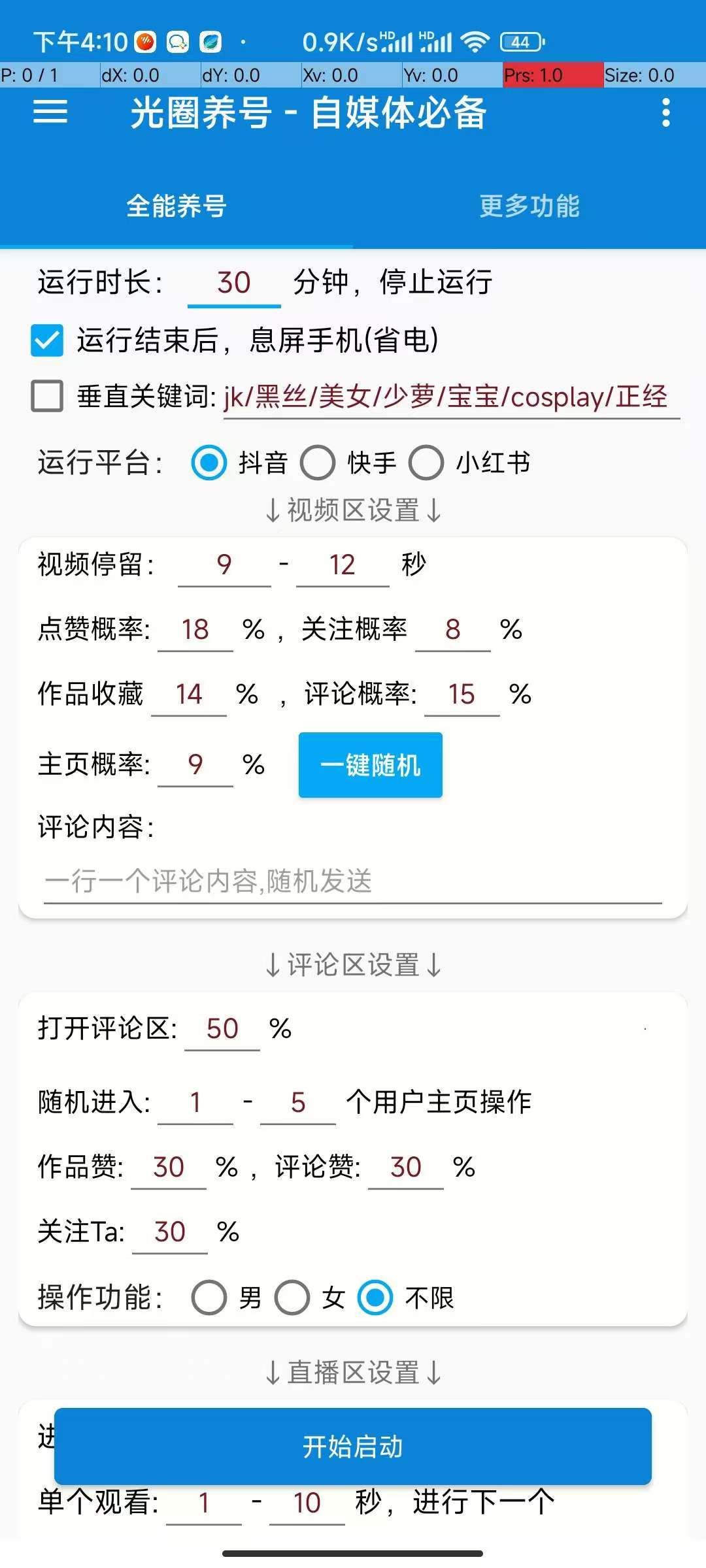Image resolution: width=706 pixels, height=1568 pixels.
Task: Start the script with 开始启动
Action: pos(353,1446)
